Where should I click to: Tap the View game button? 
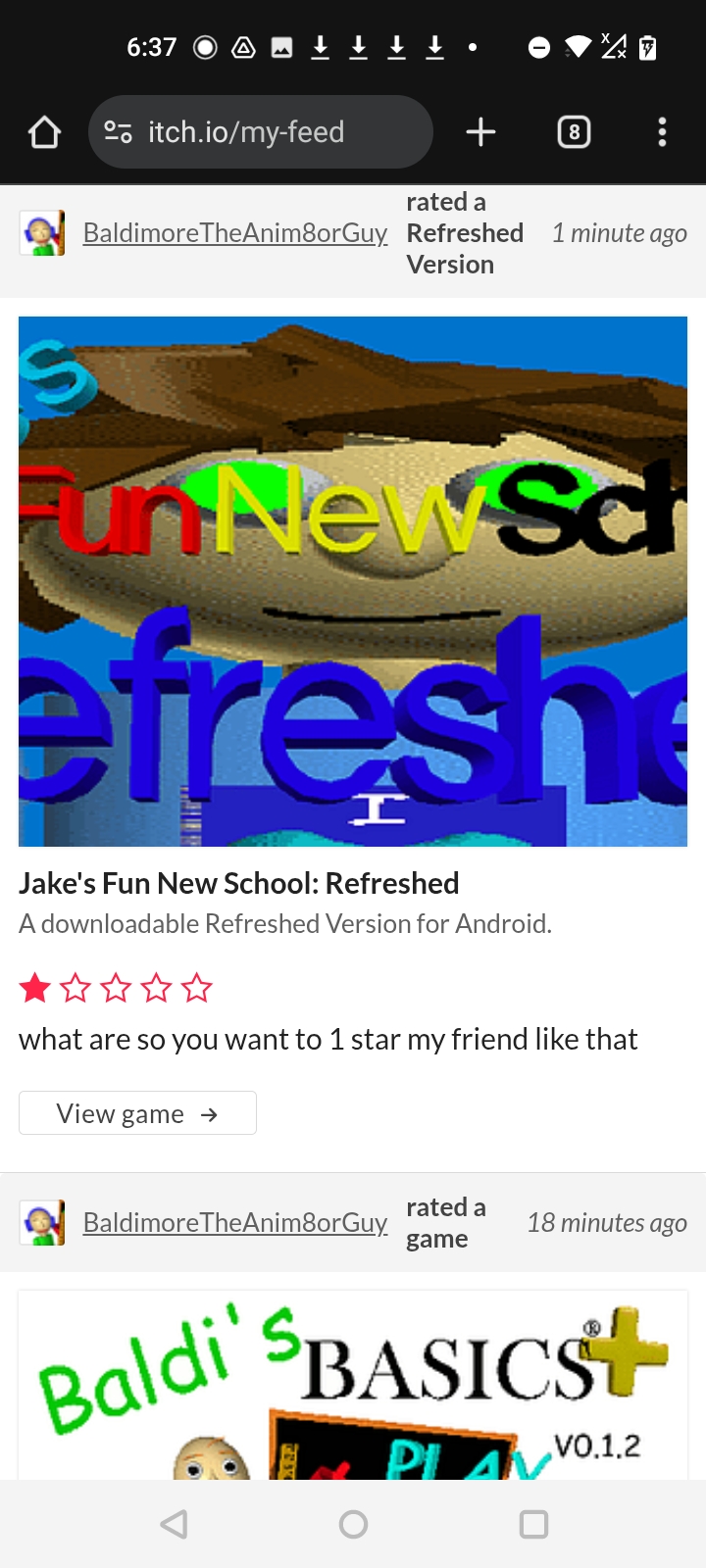[137, 1113]
